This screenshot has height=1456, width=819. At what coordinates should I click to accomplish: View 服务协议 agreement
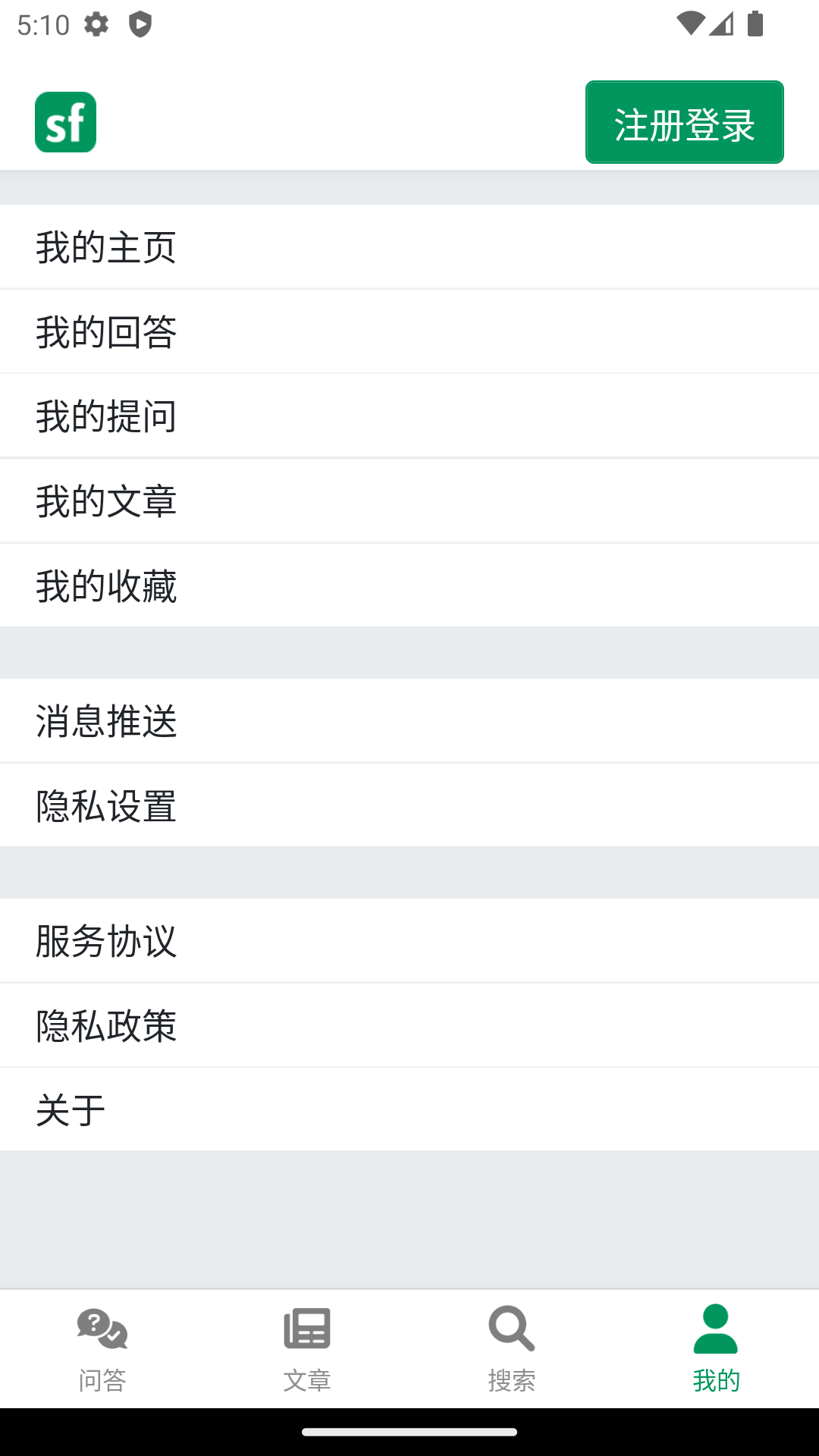click(x=105, y=940)
